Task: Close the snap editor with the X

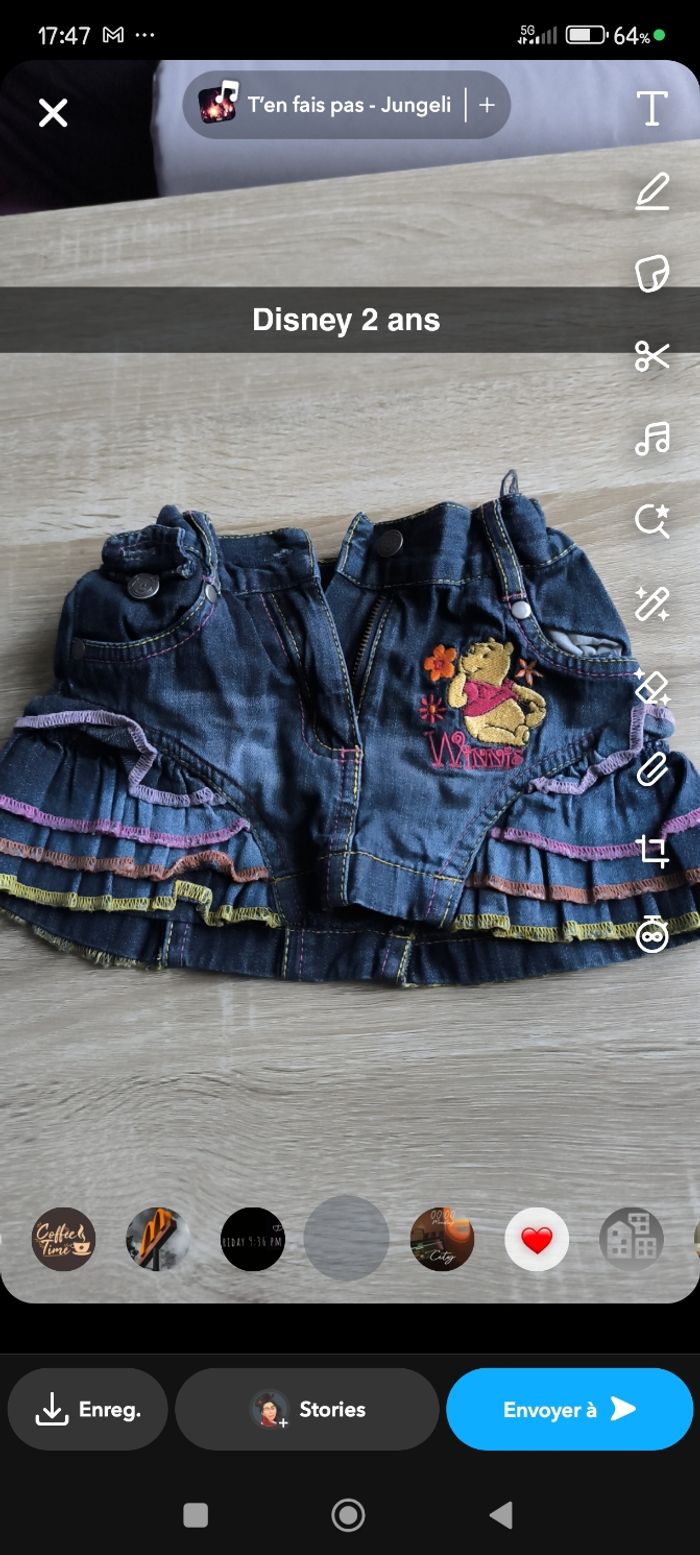Action: click(x=53, y=113)
